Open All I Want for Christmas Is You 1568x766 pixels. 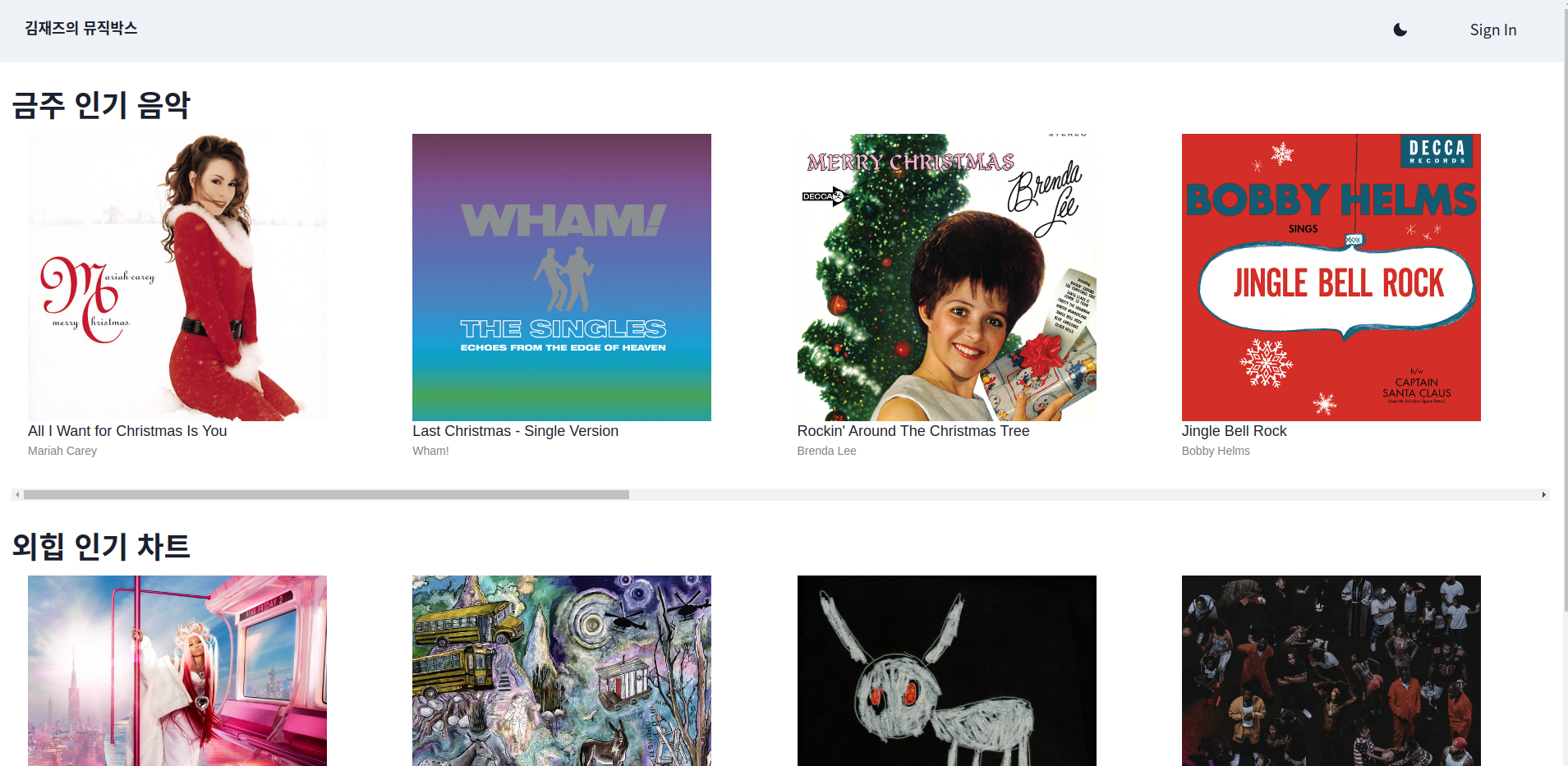(177, 278)
